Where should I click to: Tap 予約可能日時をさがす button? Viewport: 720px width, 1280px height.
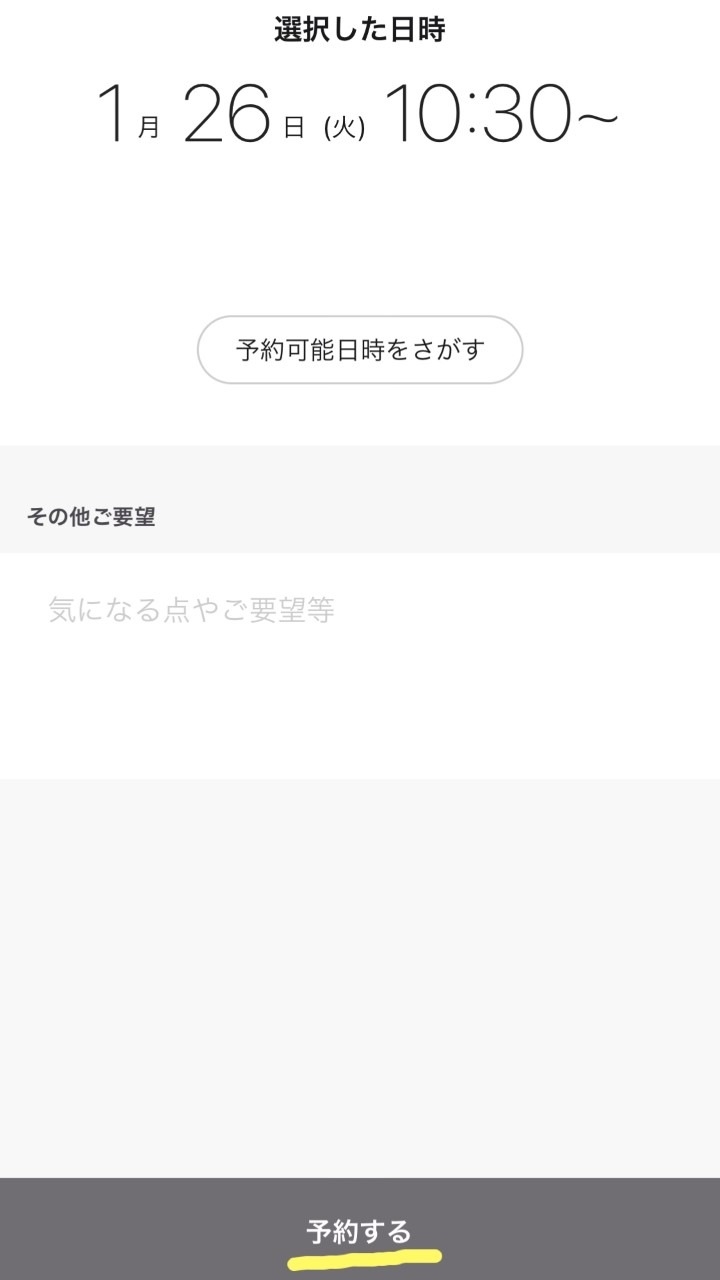click(x=360, y=350)
